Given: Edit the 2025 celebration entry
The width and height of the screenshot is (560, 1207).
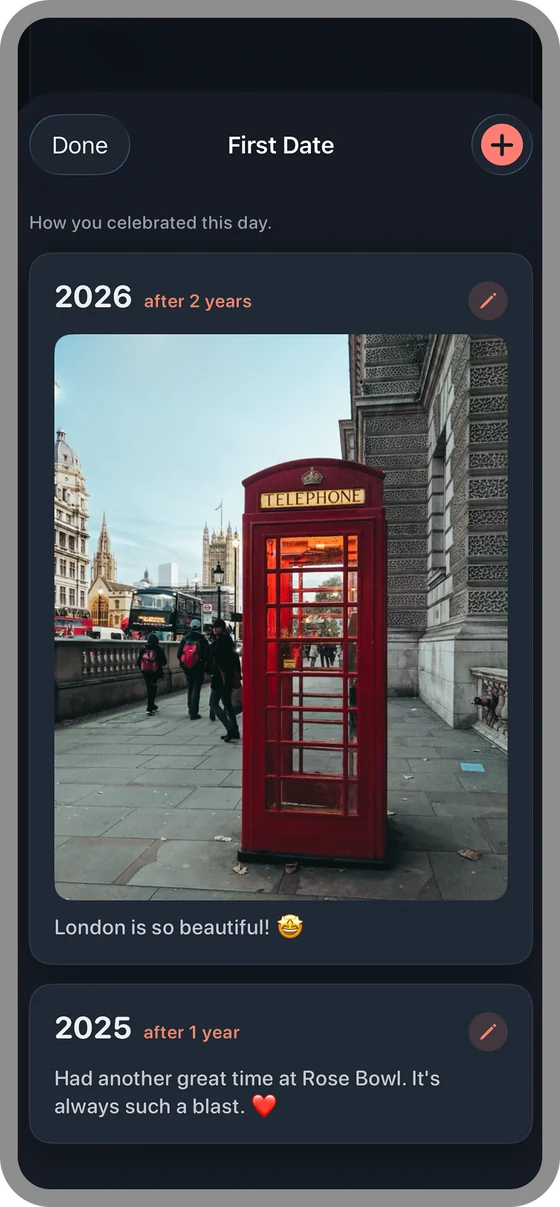Looking at the screenshot, I should click(x=488, y=1032).
